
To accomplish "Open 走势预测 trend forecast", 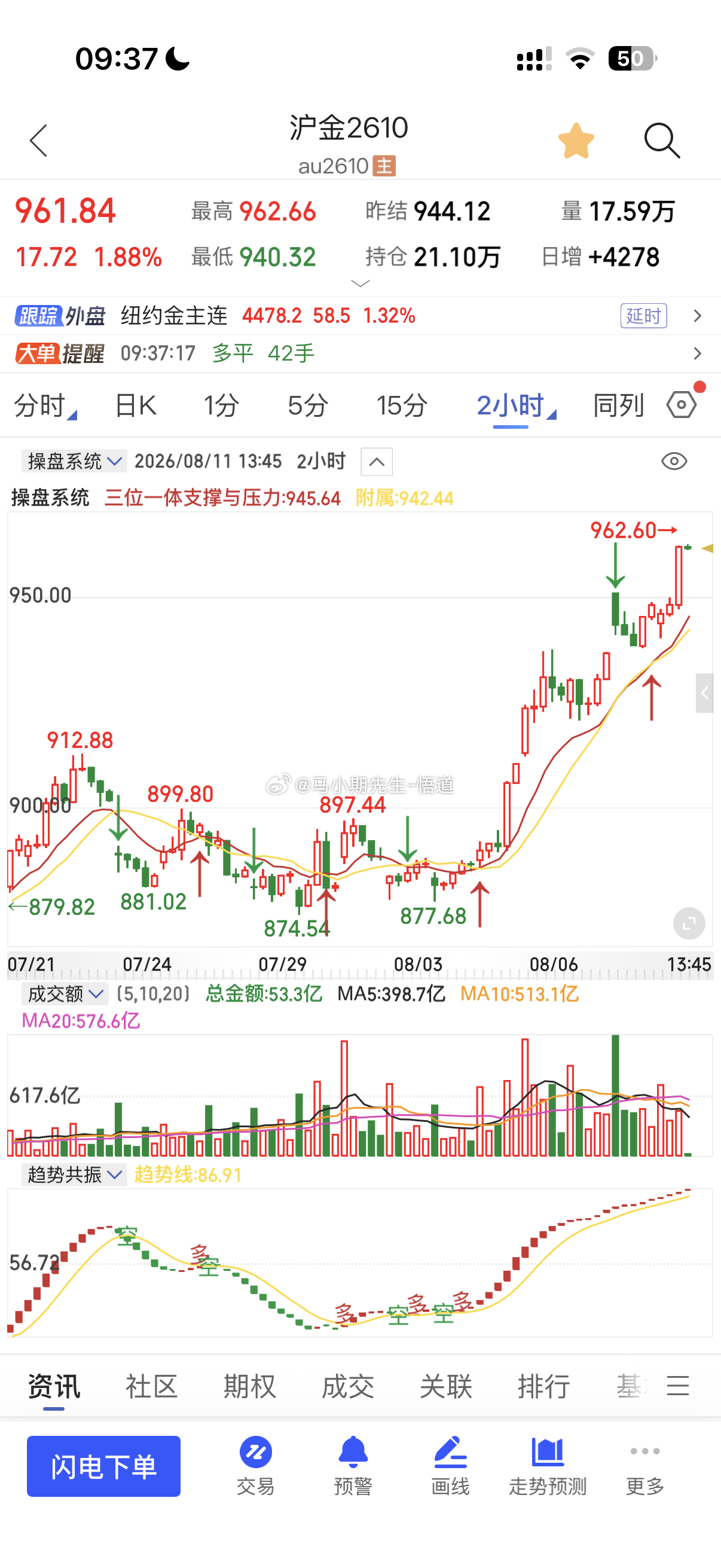I will click(x=548, y=1466).
